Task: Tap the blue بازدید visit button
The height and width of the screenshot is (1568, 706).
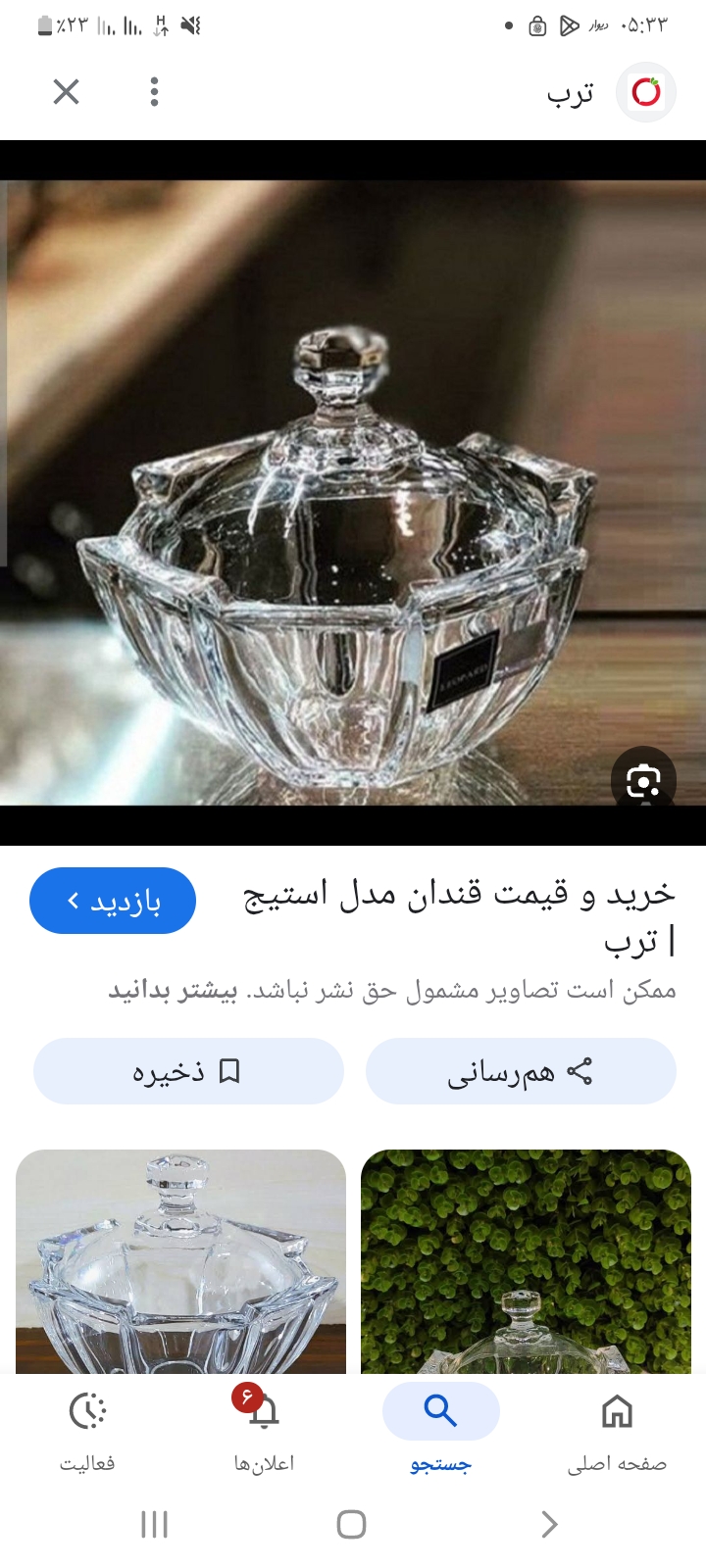Action: point(113,901)
